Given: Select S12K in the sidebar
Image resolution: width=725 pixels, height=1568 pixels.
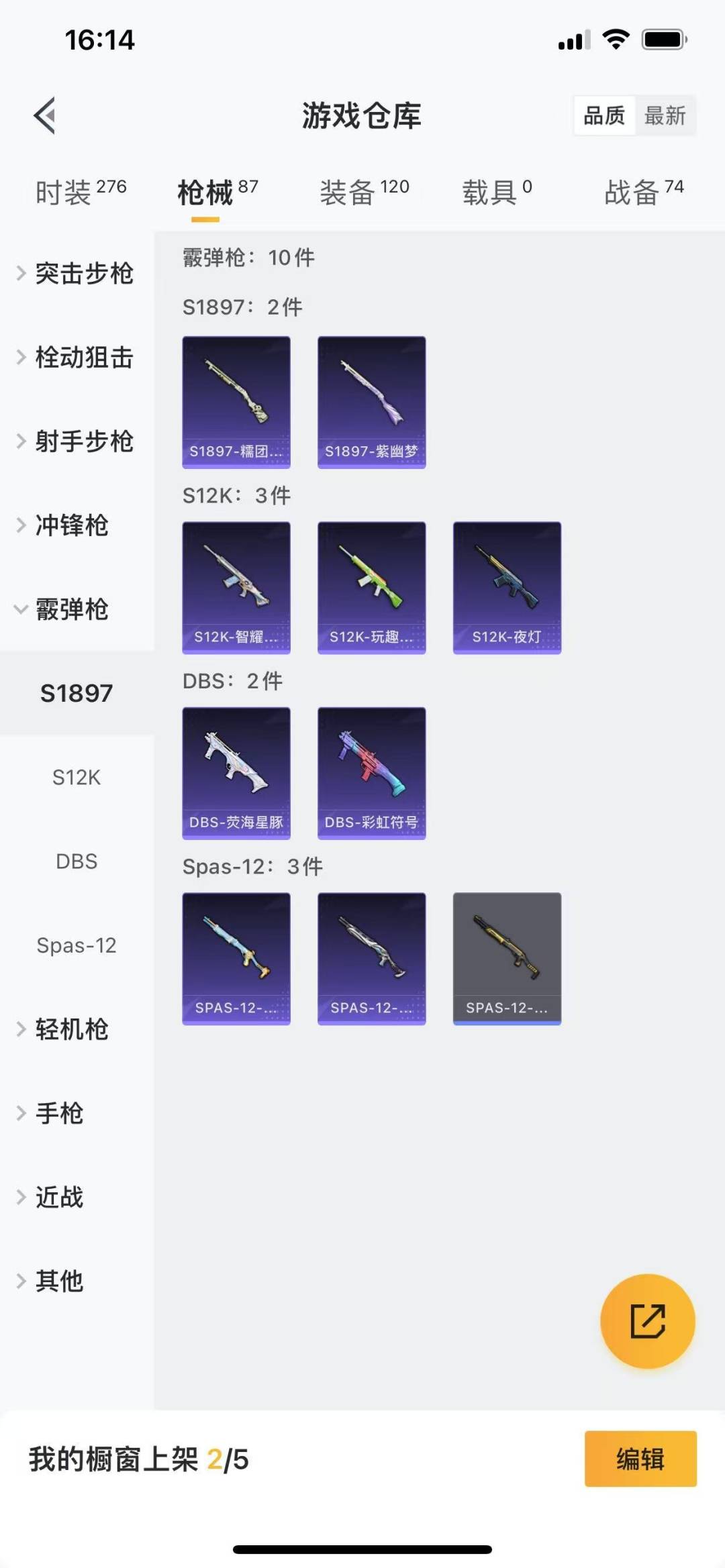Looking at the screenshot, I should tap(77, 777).
